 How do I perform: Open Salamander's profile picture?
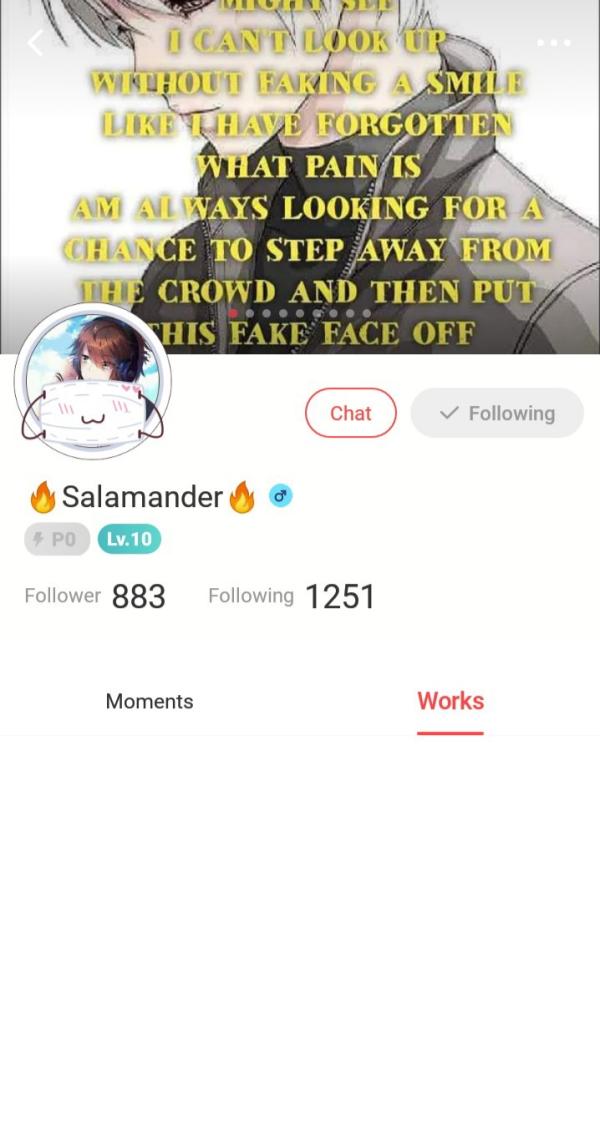pos(92,380)
